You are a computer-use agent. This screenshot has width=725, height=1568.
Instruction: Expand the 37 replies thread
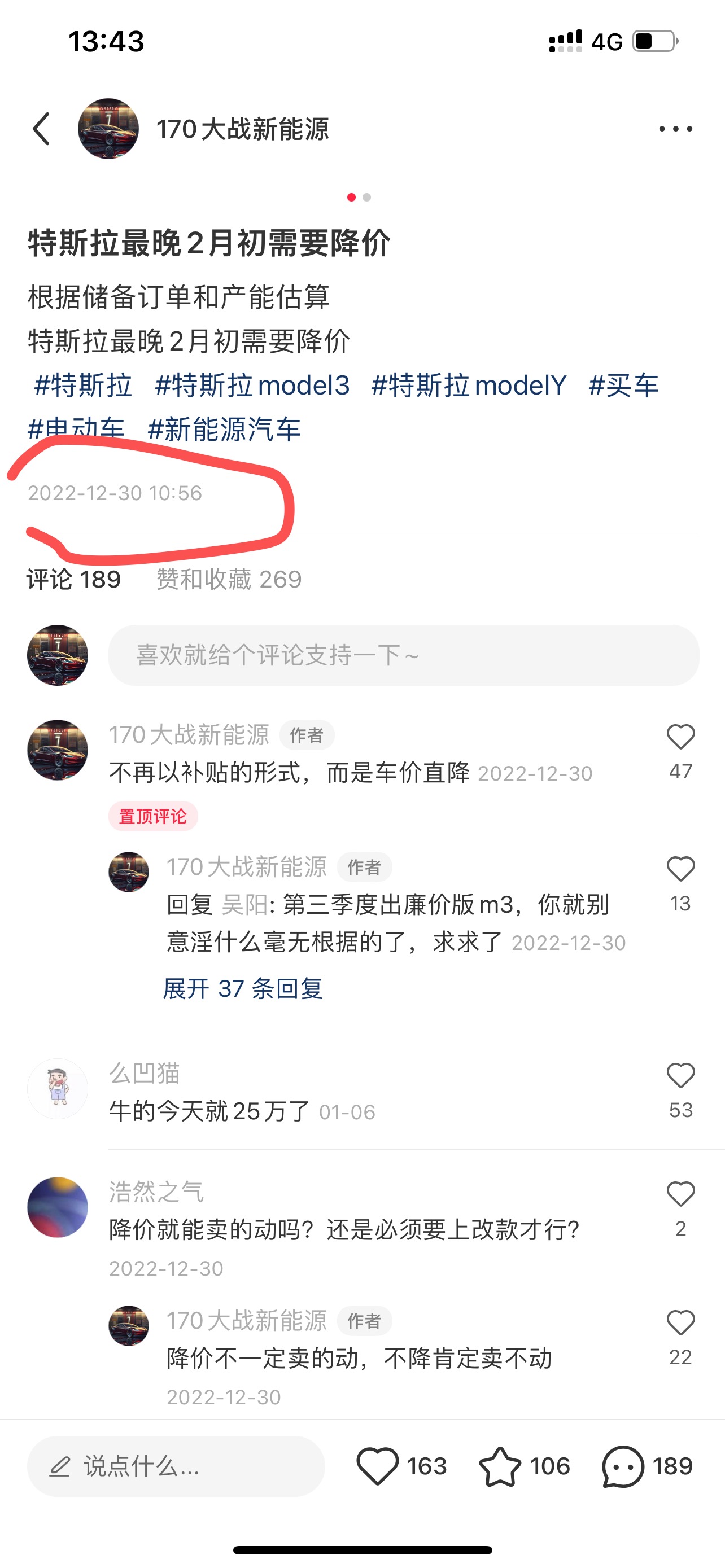(244, 989)
